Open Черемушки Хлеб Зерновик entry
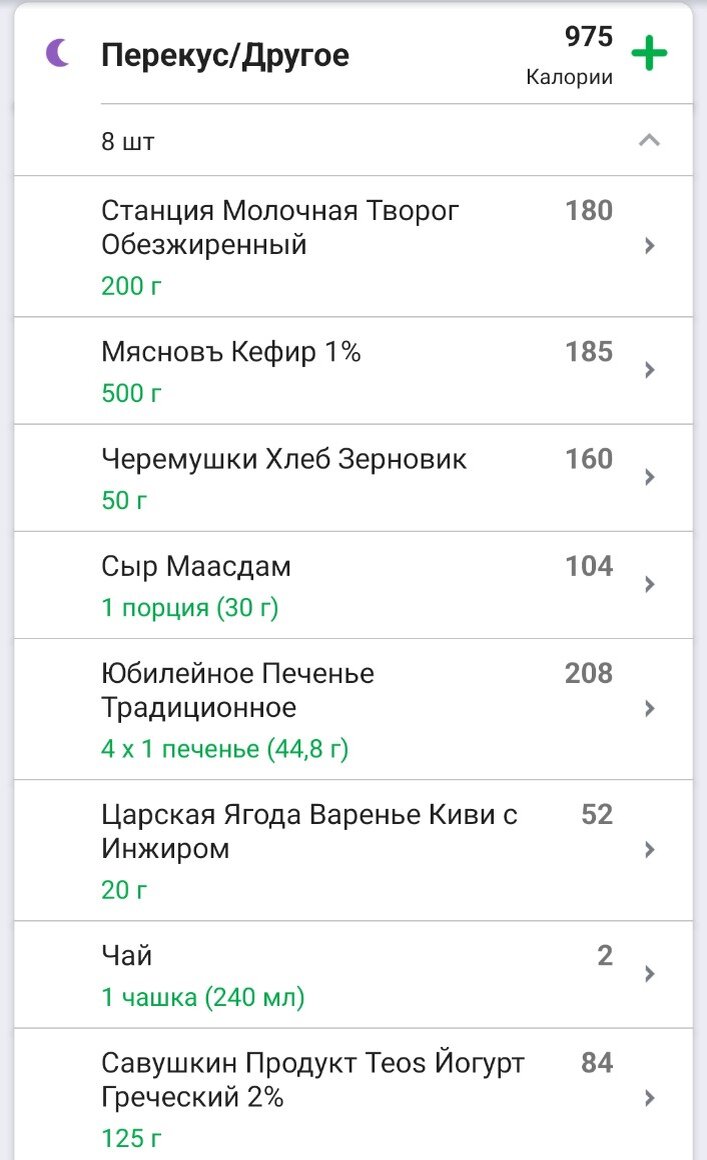Viewport: 707px width, 1160px height. 354,478
